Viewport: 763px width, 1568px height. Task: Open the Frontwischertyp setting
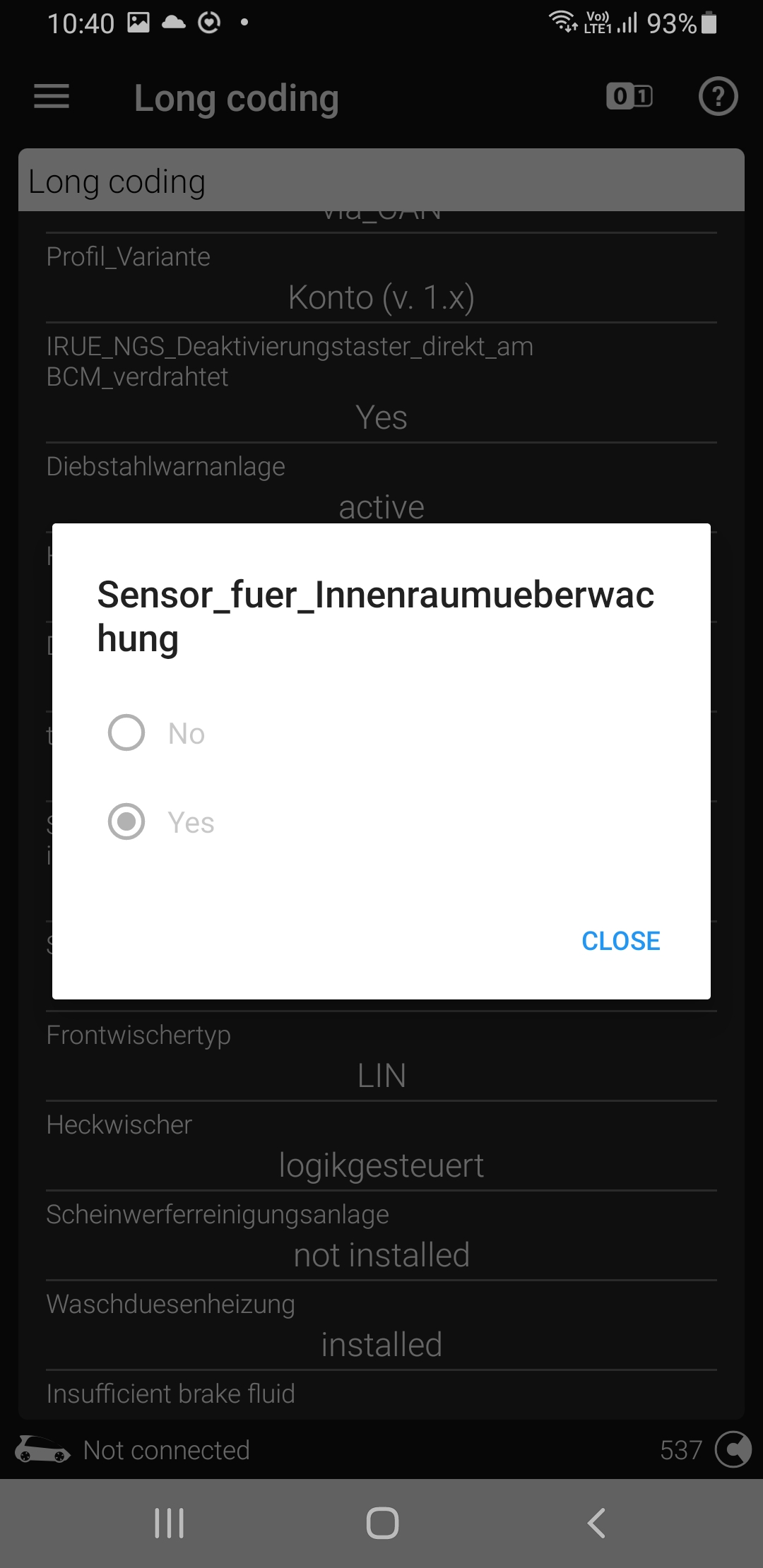point(381,1056)
